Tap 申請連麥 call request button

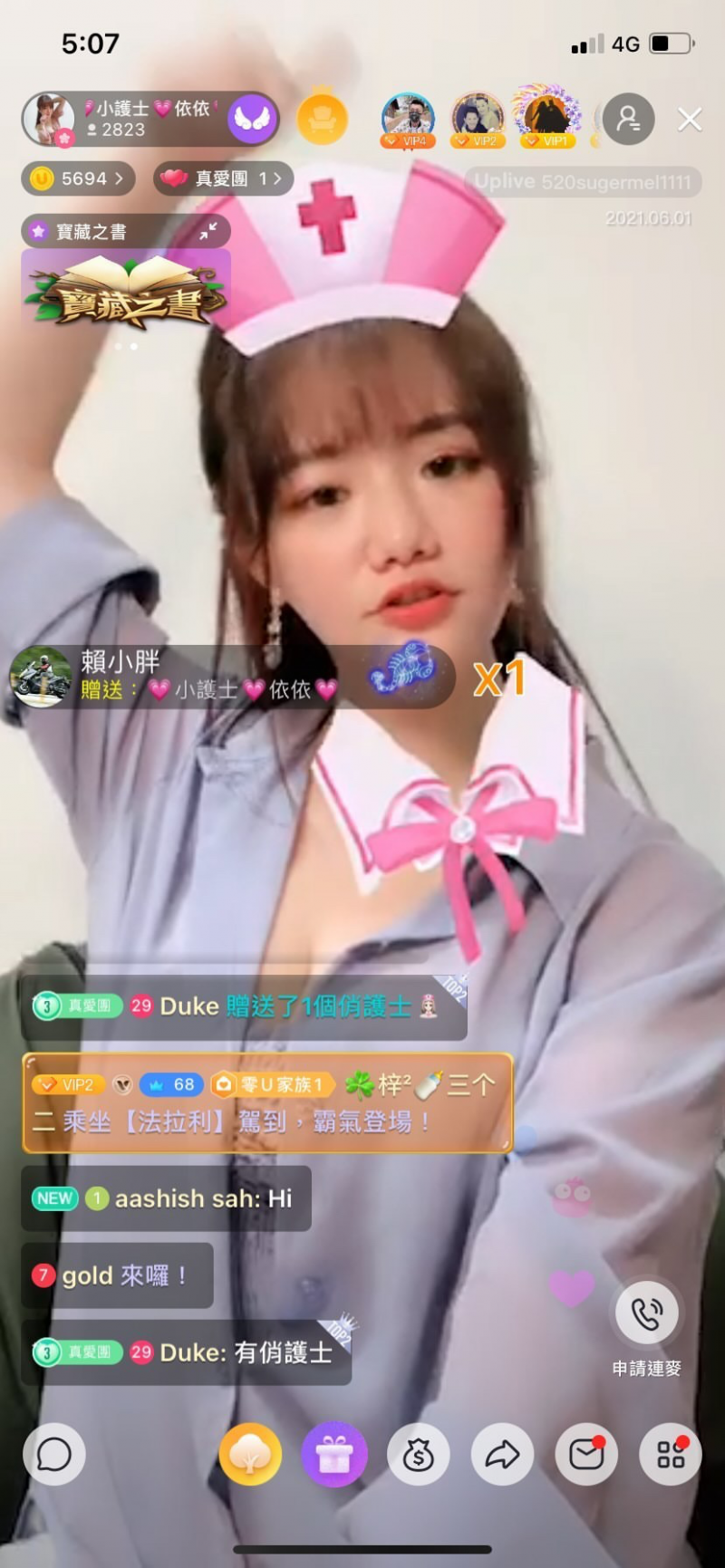[646, 1313]
